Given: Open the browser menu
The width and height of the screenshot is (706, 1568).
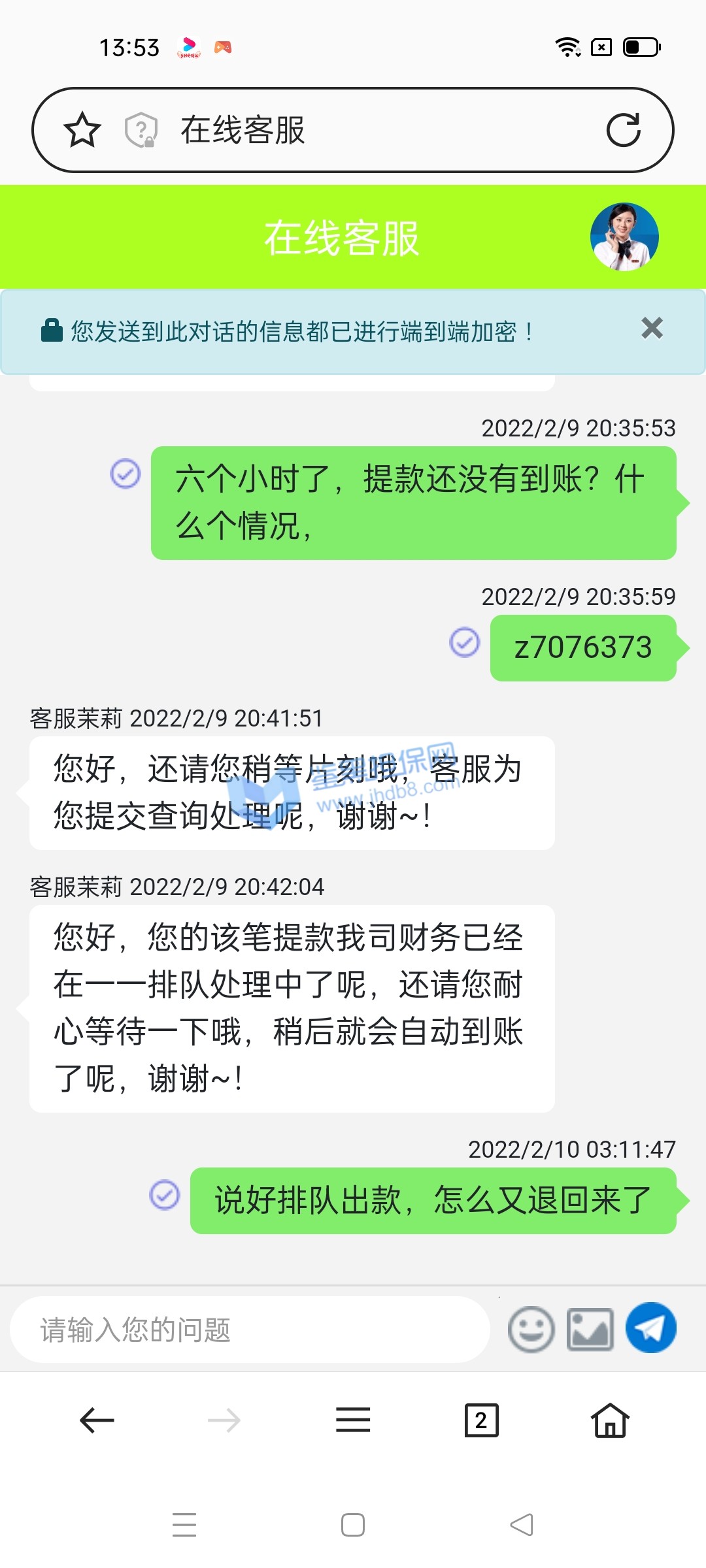Looking at the screenshot, I should click(x=353, y=1420).
